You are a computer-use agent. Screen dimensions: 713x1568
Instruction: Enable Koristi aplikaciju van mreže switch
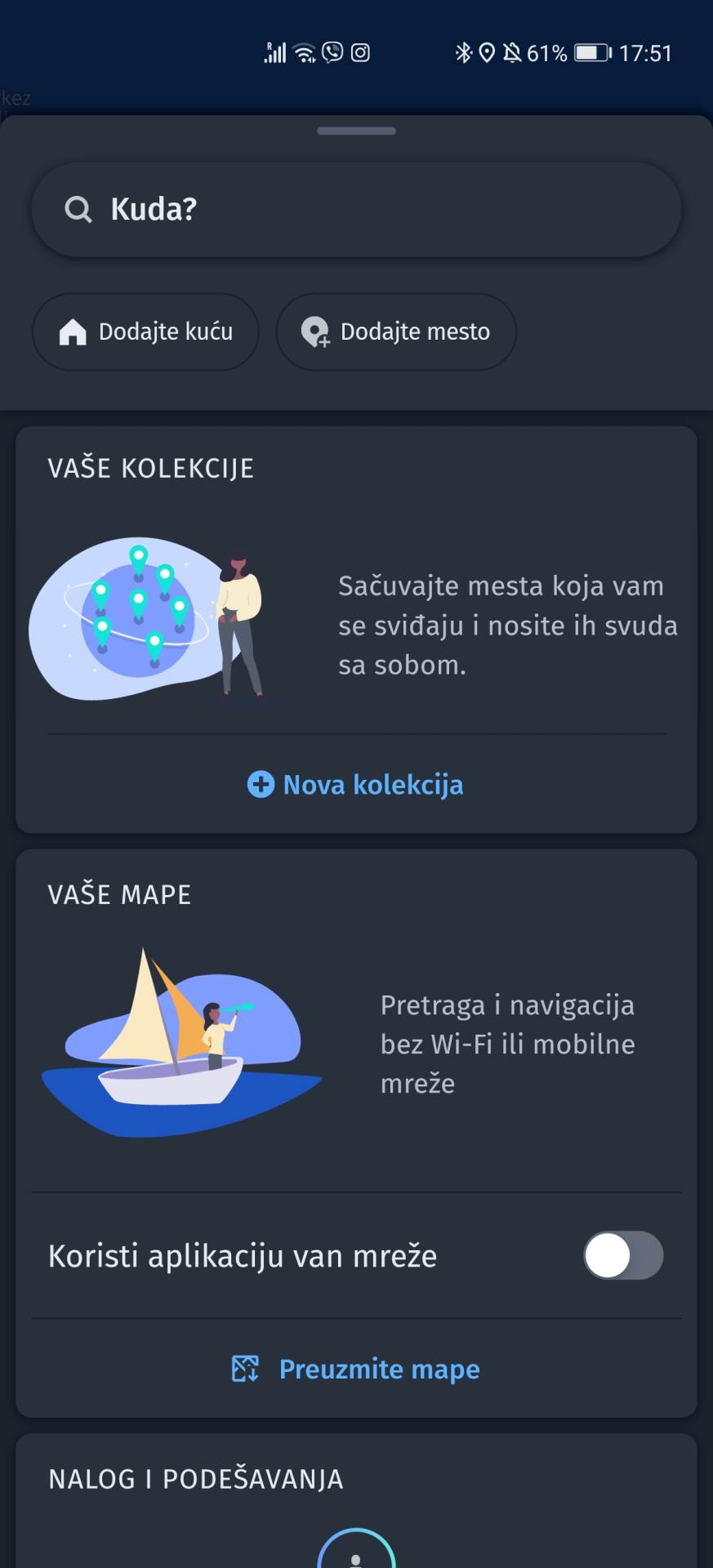(x=622, y=1255)
